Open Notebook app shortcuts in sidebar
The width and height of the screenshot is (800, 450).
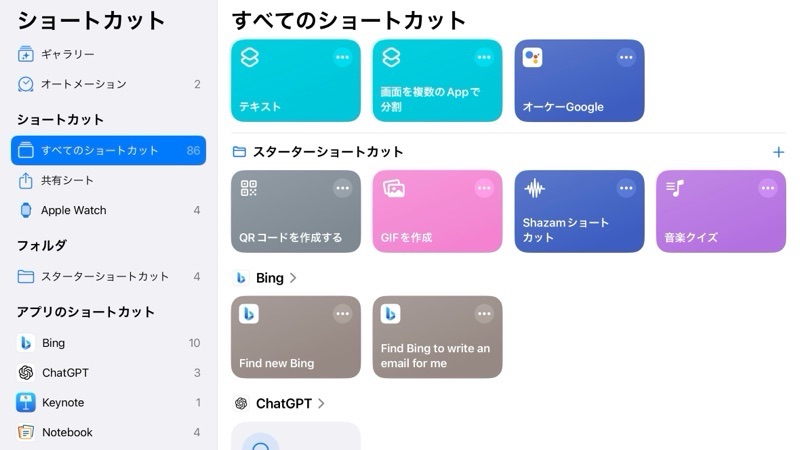coord(67,433)
